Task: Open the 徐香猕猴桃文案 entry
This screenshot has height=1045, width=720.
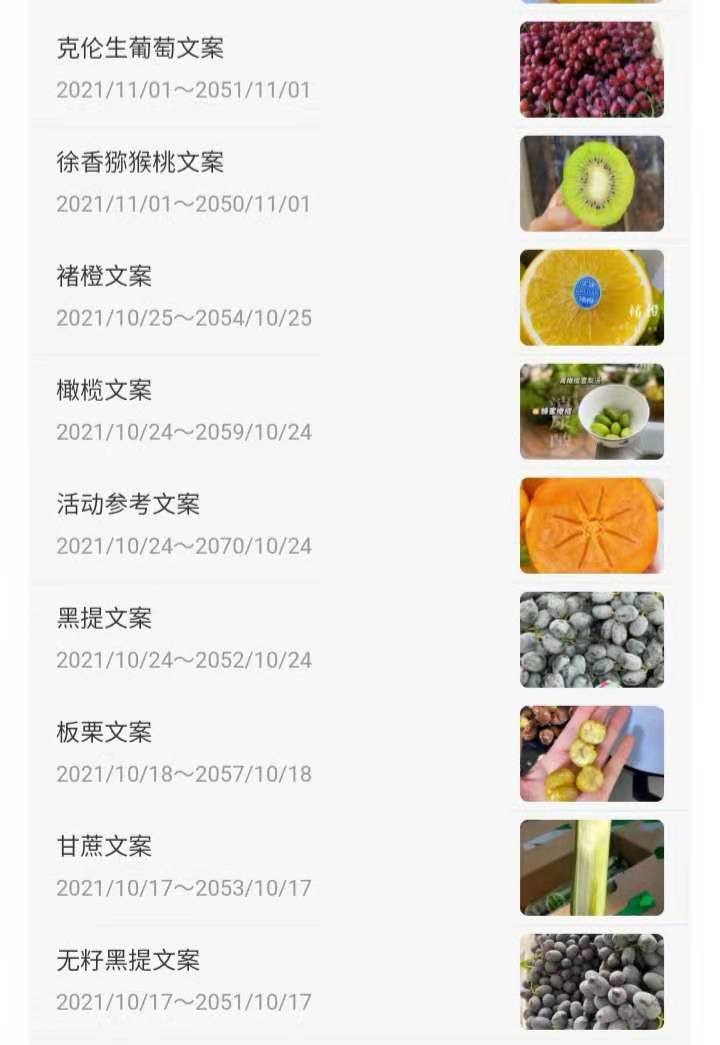Action: (140, 162)
